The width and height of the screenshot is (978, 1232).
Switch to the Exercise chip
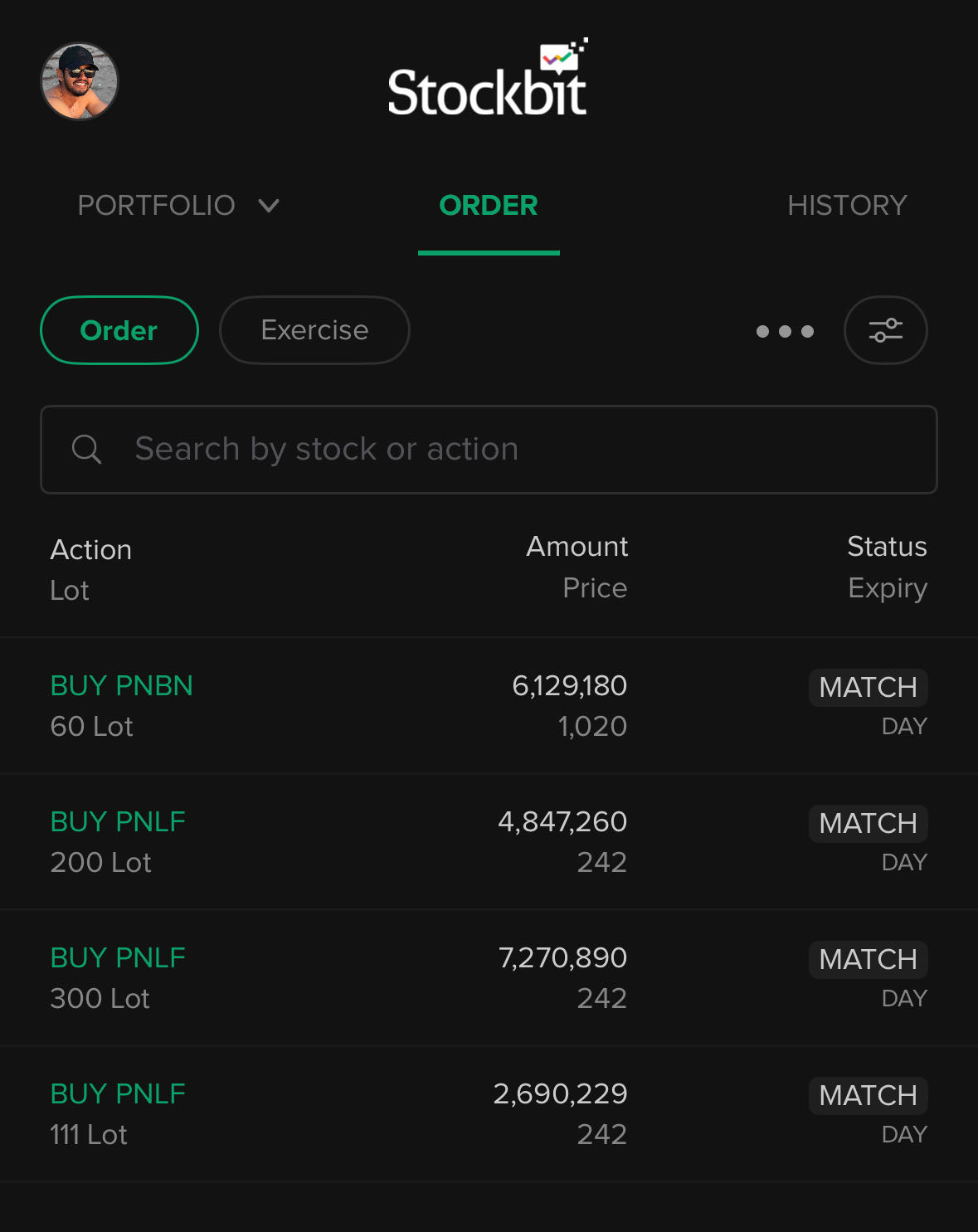coord(314,330)
